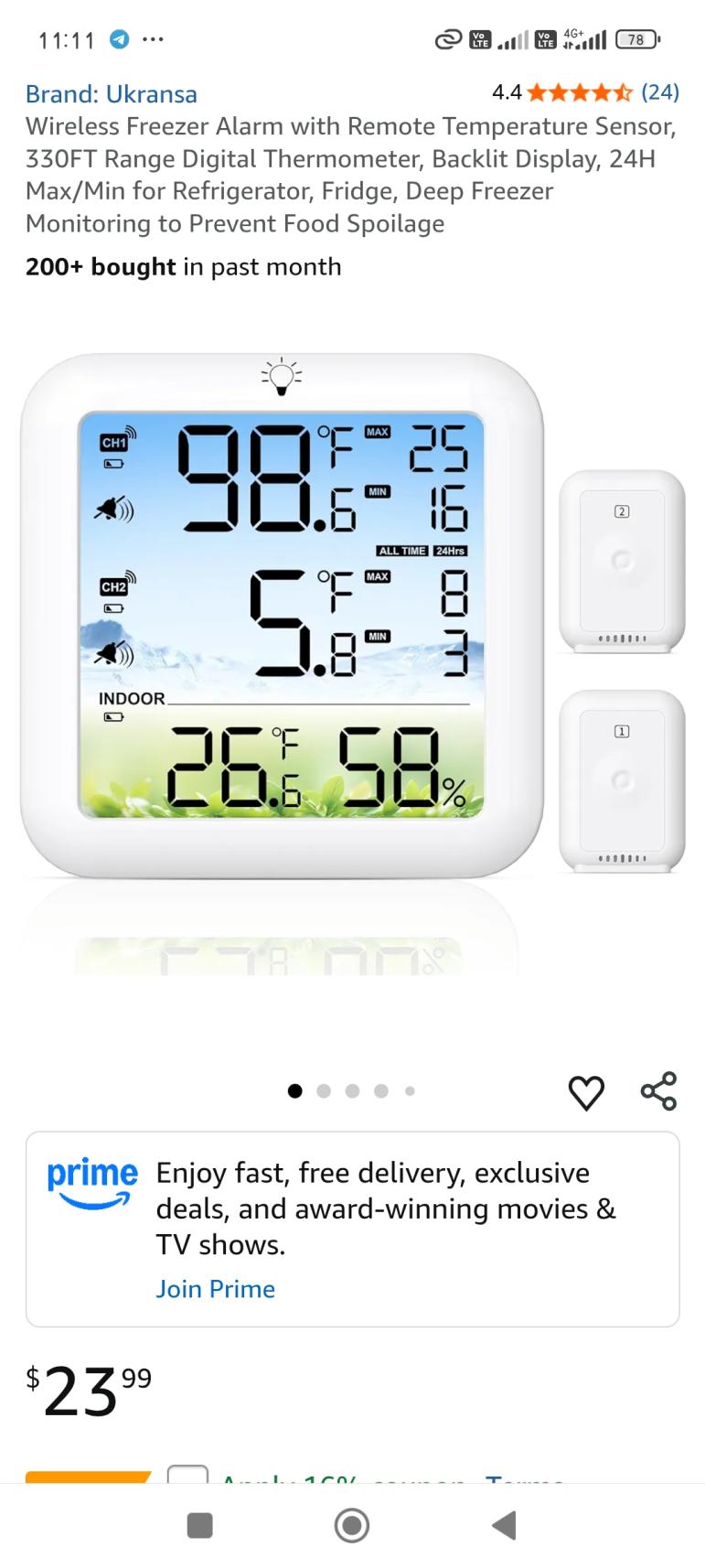View the 4.4 star customer ratings
The image size is (705, 1568).
[584, 91]
